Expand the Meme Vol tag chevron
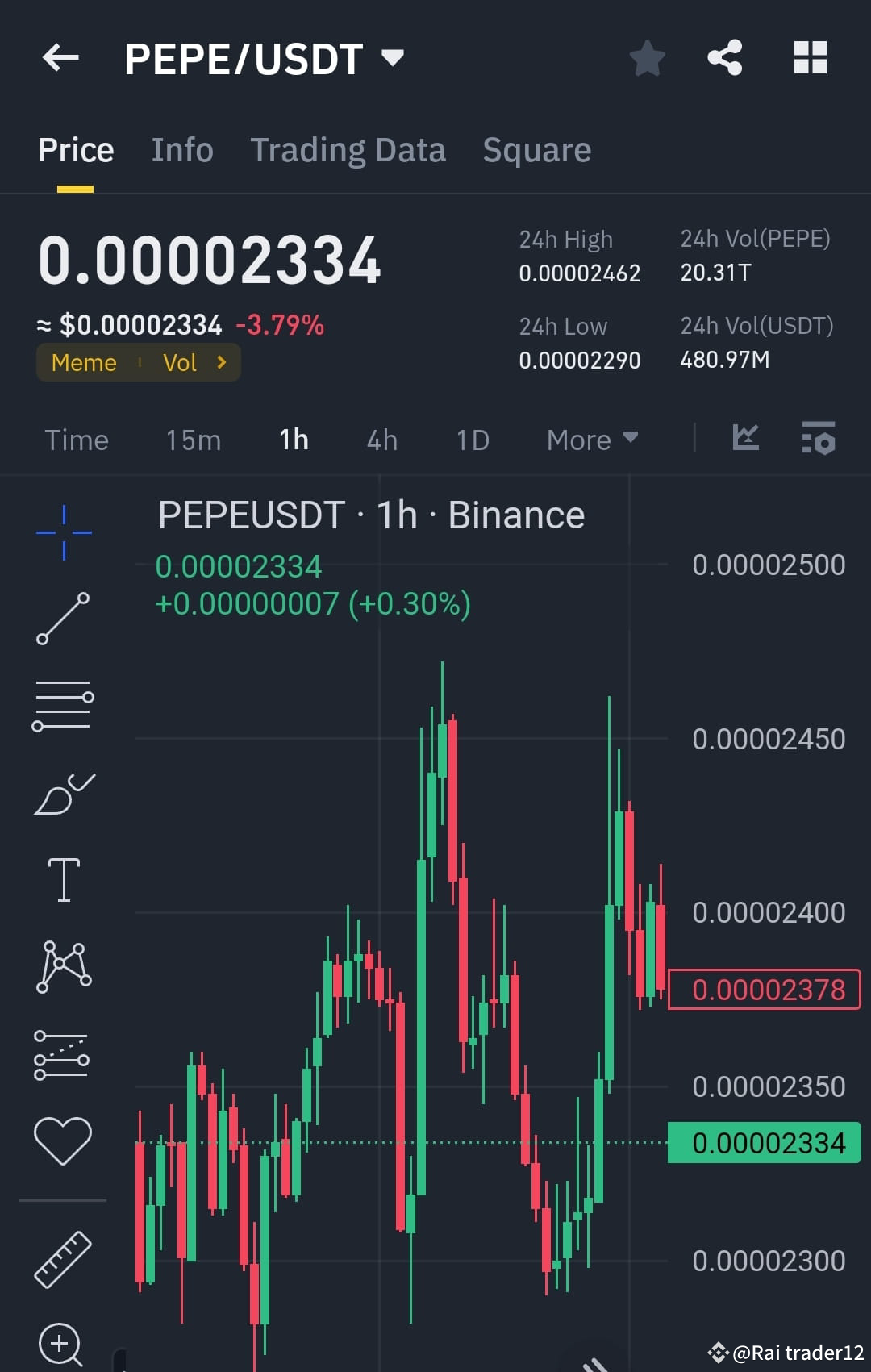This screenshot has height=1372, width=871. (220, 363)
